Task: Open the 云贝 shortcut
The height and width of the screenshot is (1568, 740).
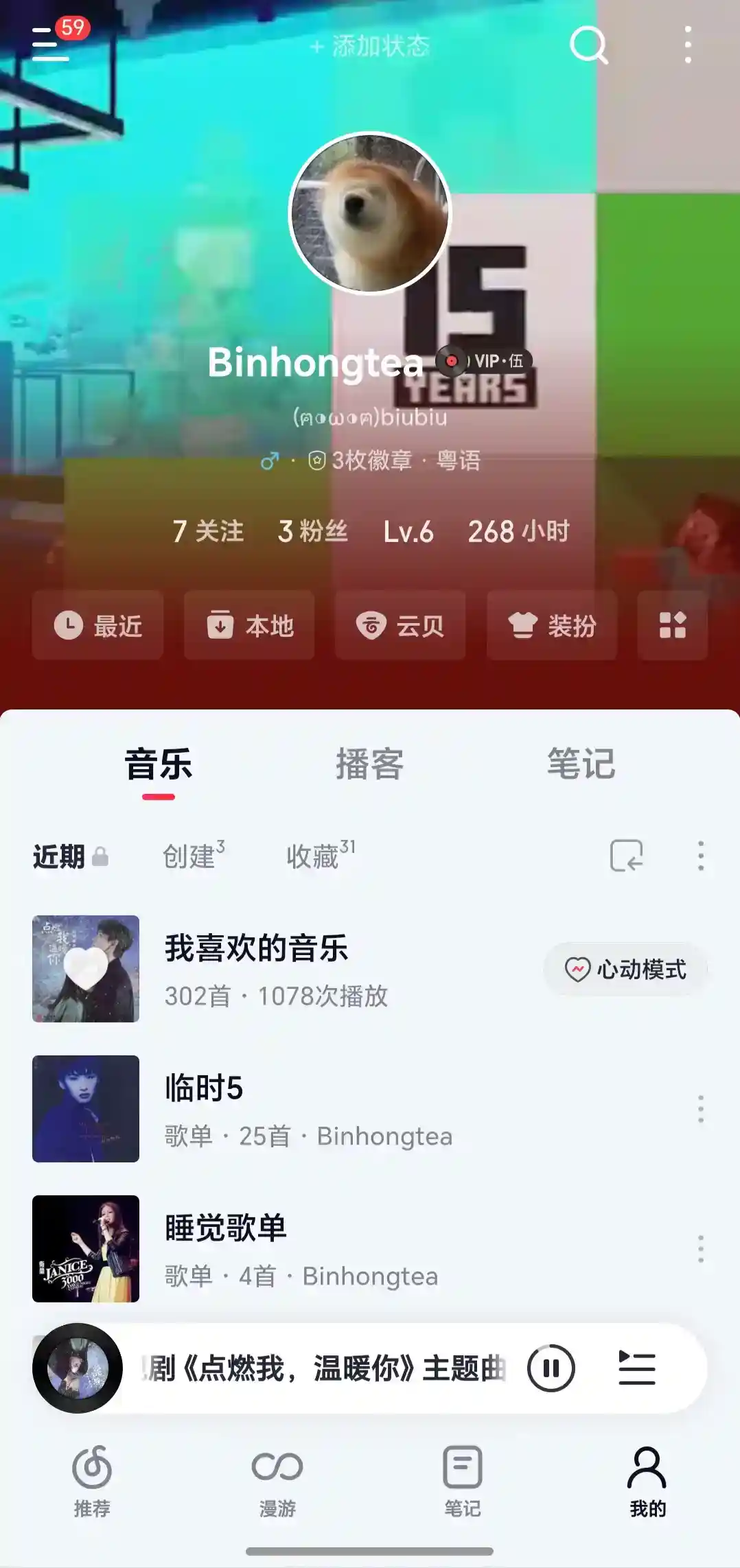Action: tap(400, 625)
